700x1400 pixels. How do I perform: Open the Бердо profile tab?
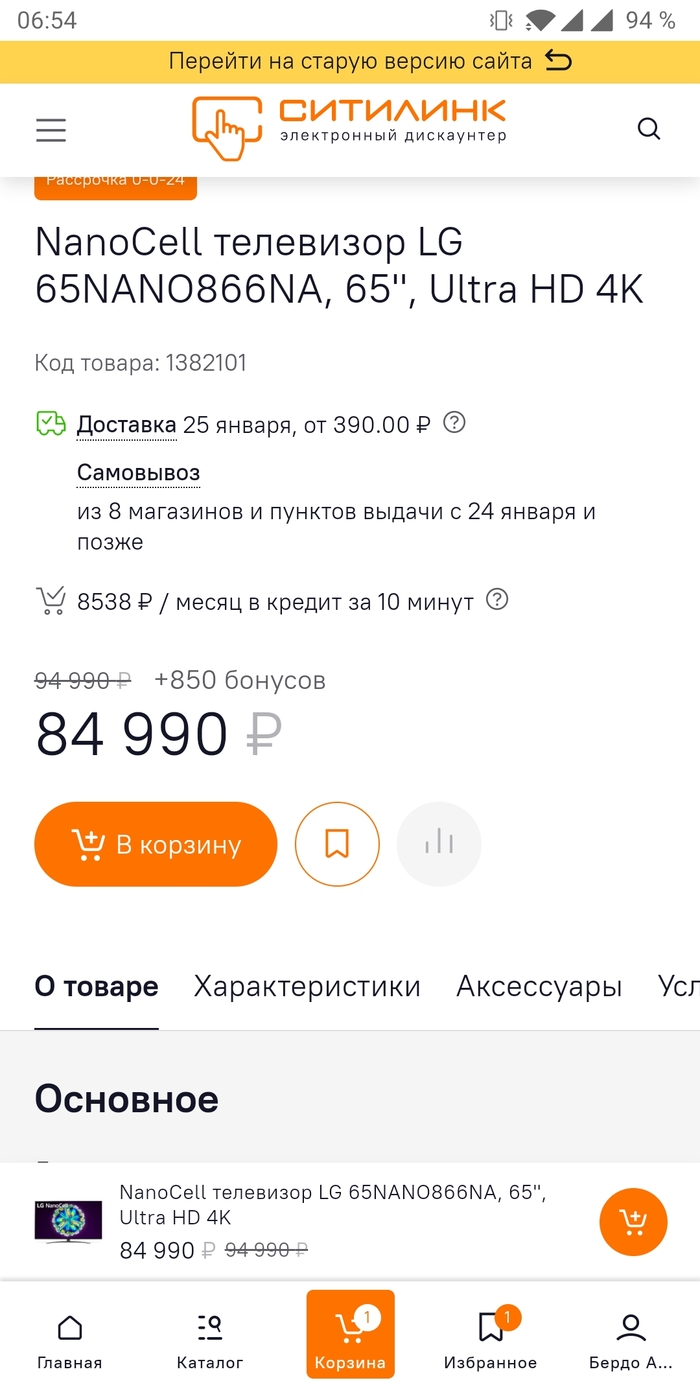click(630, 1340)
